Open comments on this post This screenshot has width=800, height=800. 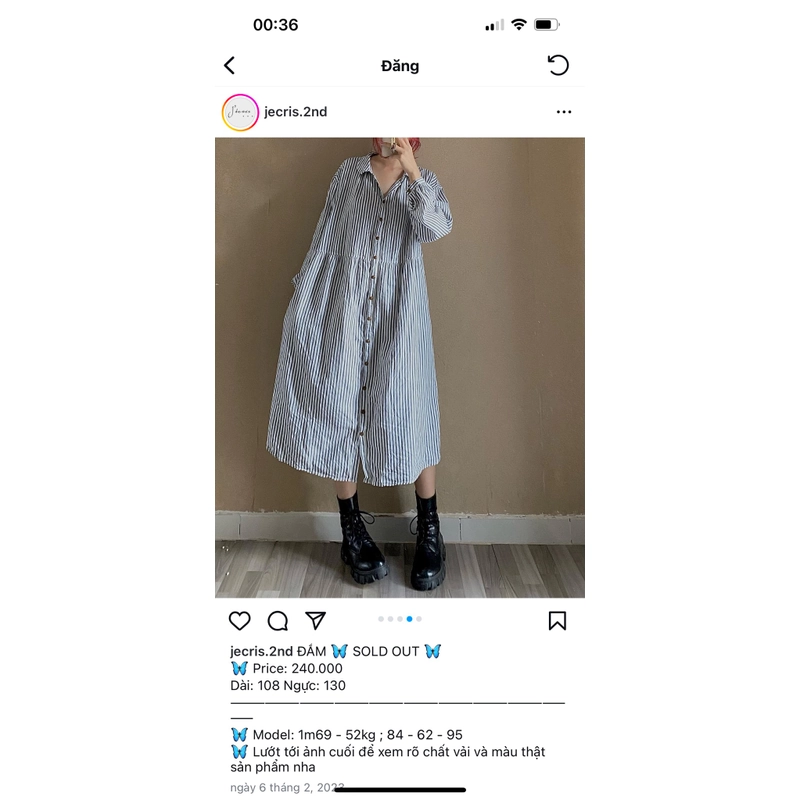pyautogui.click(x=278, y=620)
